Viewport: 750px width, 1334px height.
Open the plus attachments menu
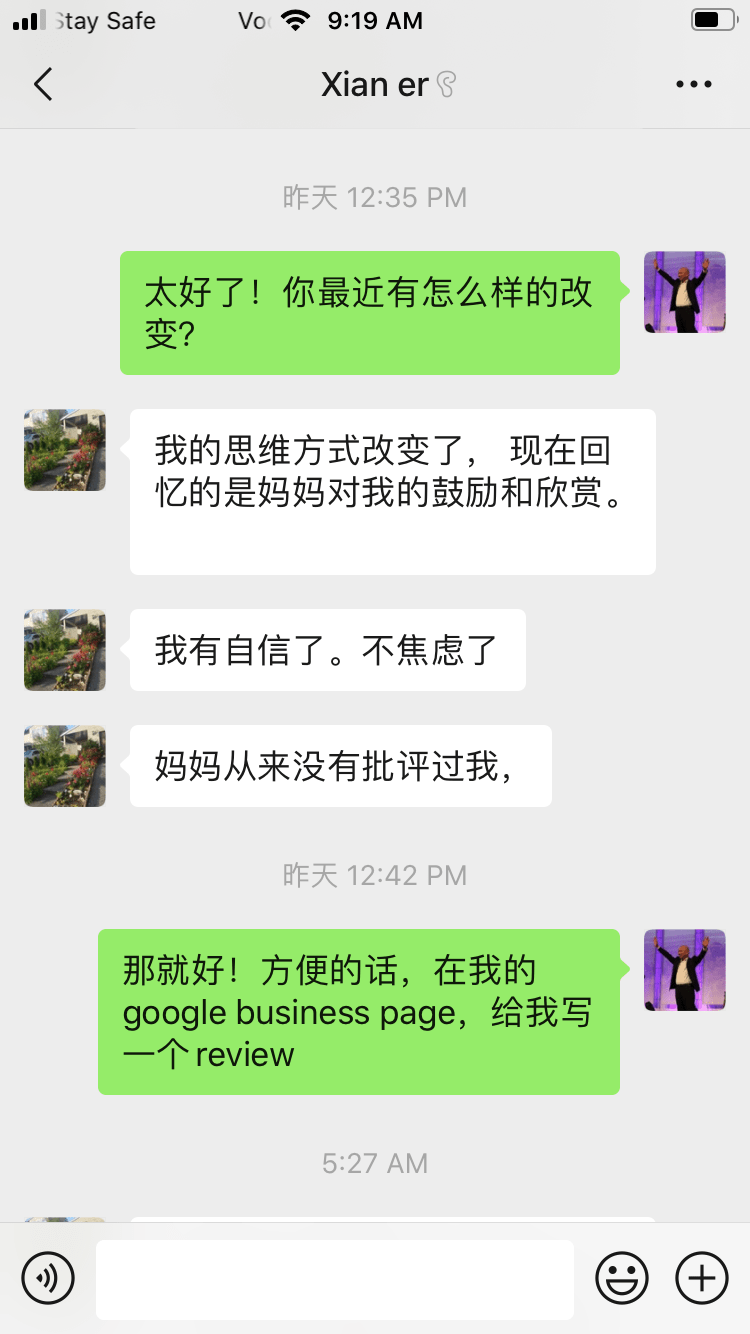click(702, 1278)
